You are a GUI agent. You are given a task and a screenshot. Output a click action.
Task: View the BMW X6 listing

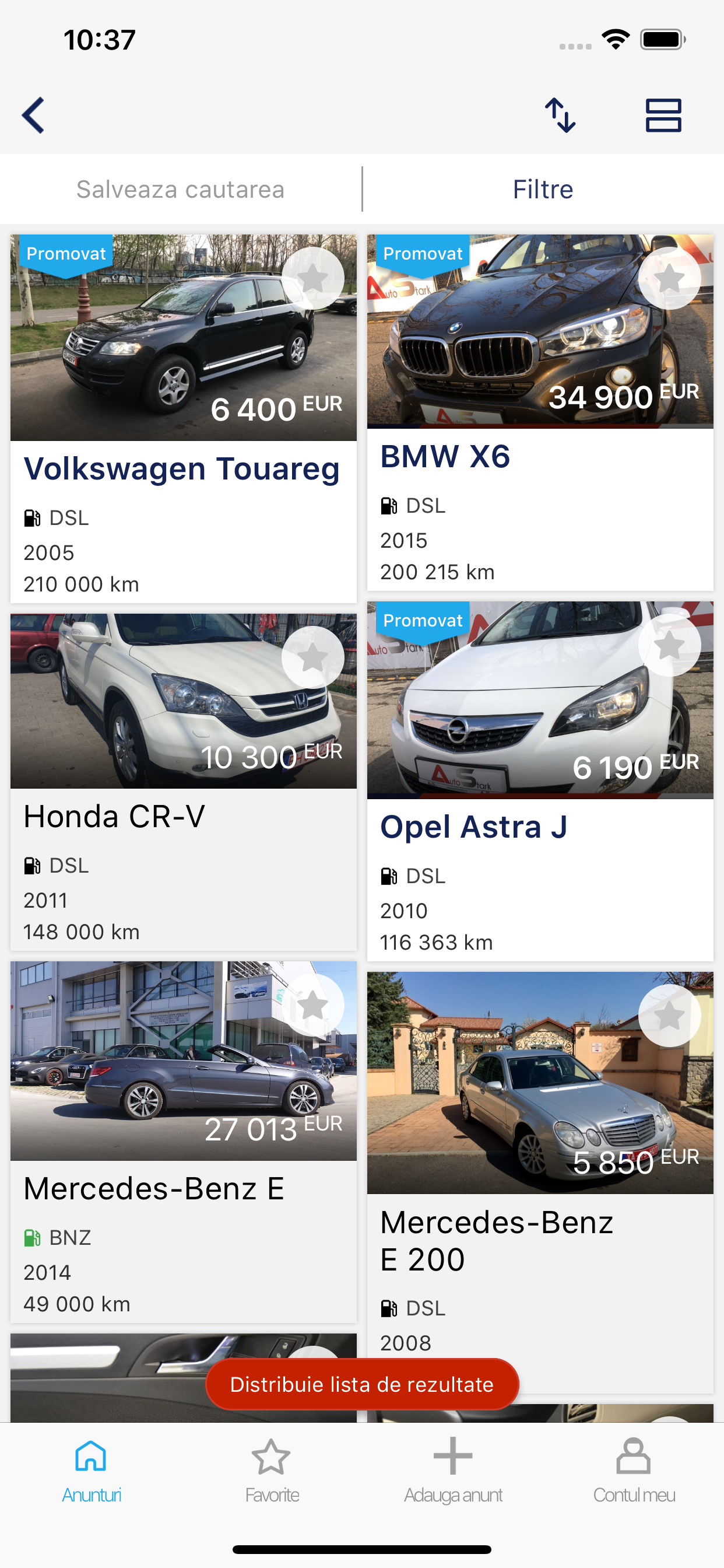pos(540,412)
